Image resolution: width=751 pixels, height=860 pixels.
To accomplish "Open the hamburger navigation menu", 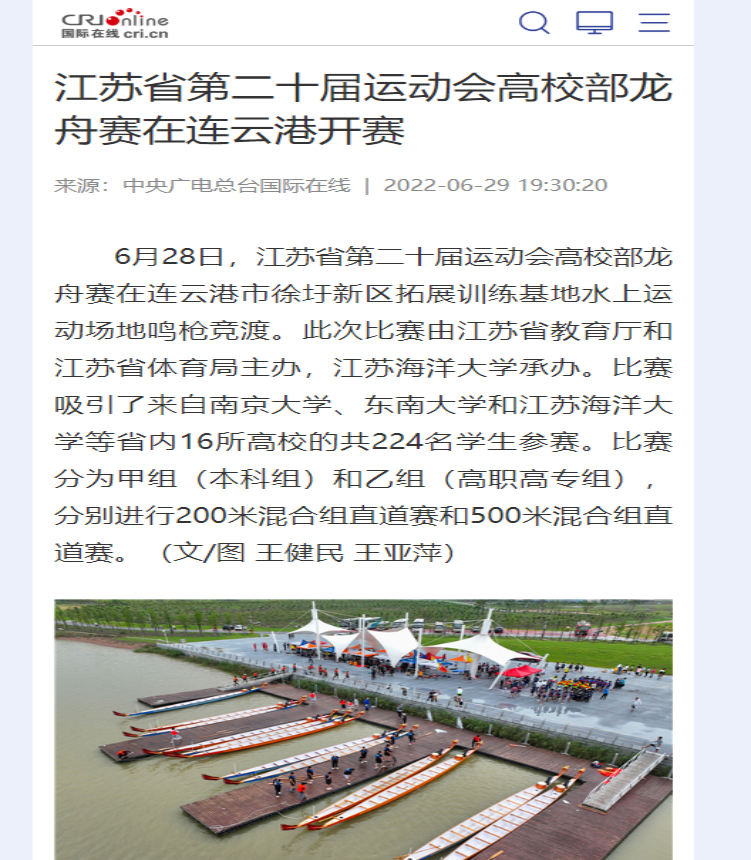I will click(x=654, y=22).
